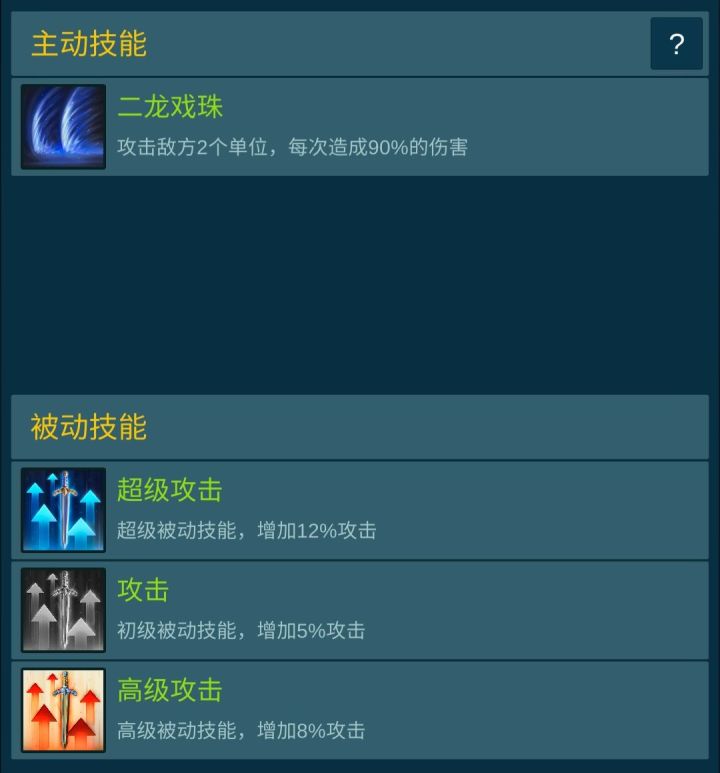Click the 被动技能 section header
The height and width of the screenshot is (773, 720).
point(88,427)
